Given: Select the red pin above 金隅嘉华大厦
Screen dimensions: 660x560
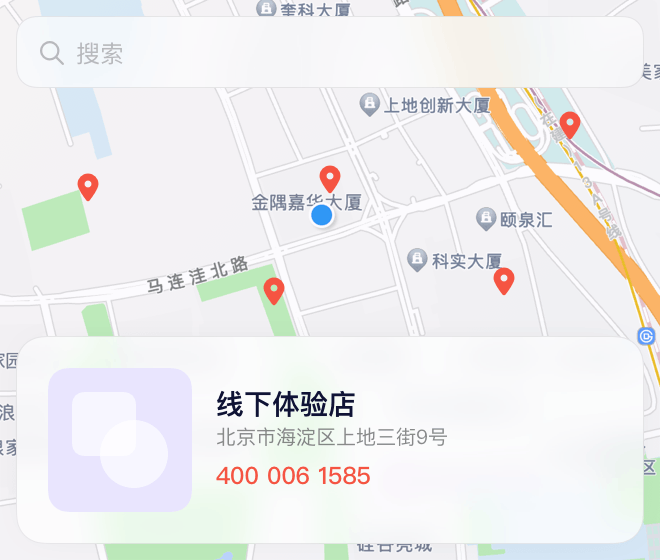Looking at the screenshot, I should click(330, 179).
